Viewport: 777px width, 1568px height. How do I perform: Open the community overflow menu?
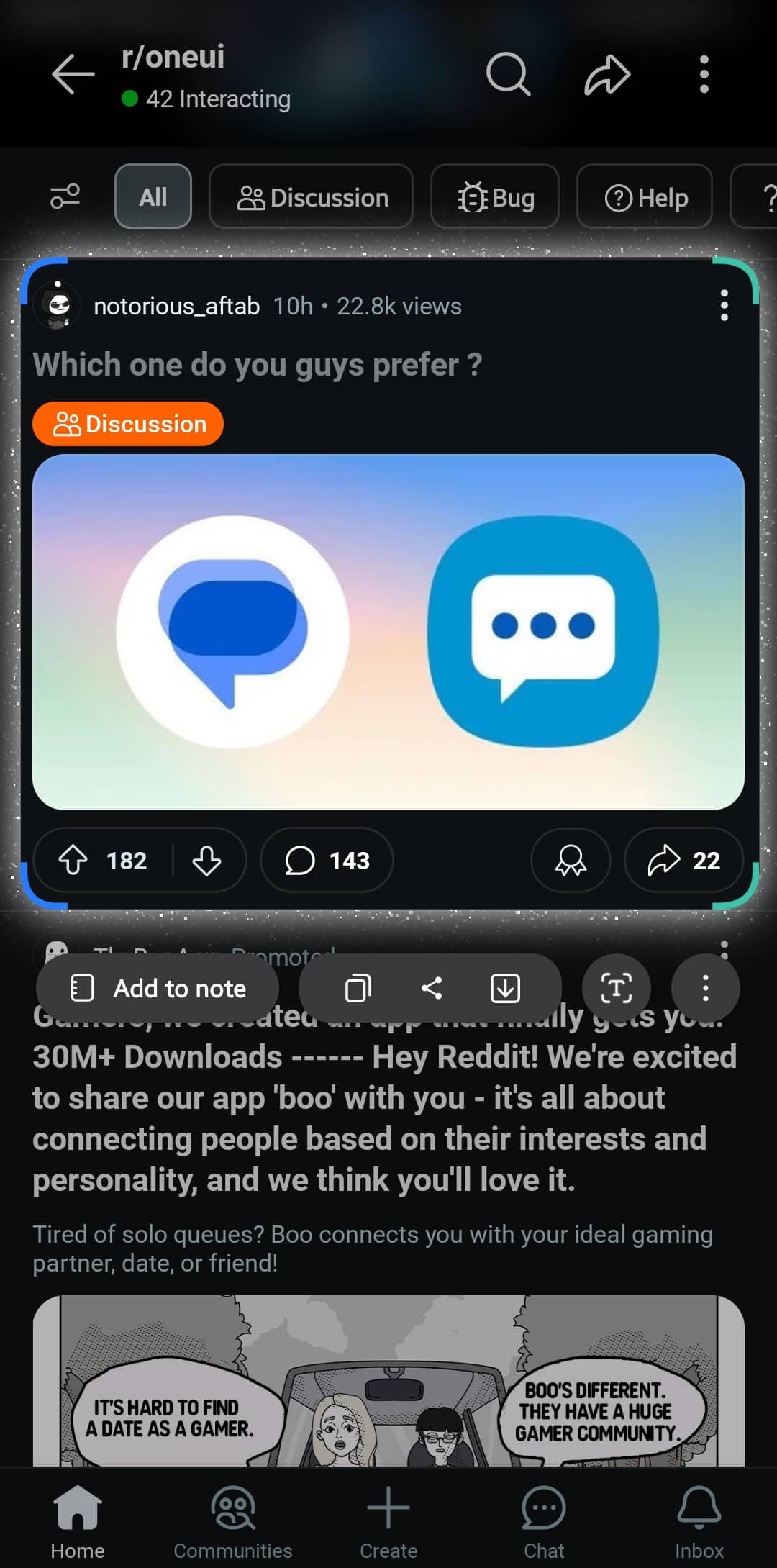coord(704,74)
